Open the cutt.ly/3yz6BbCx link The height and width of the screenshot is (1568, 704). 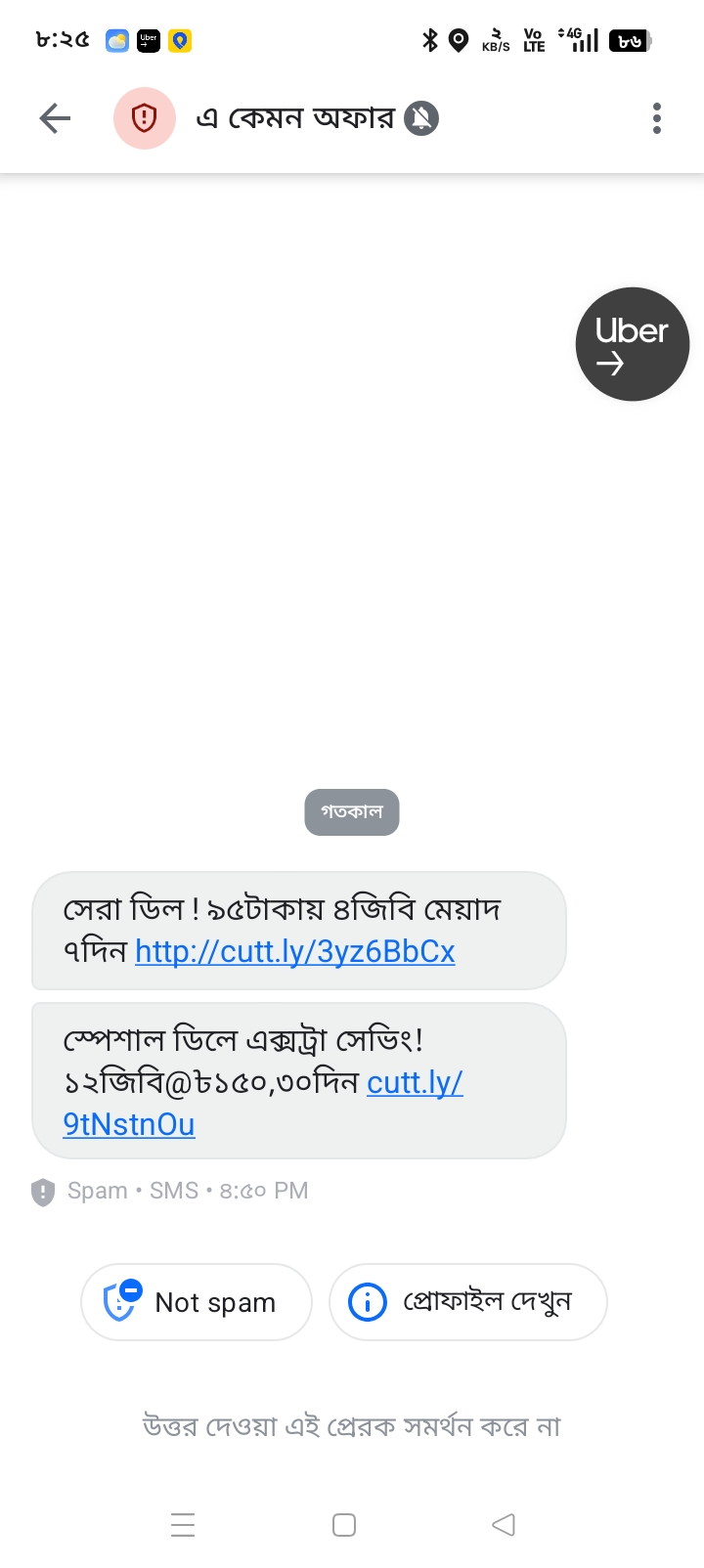pyautogui.click(x=295, y=951)
